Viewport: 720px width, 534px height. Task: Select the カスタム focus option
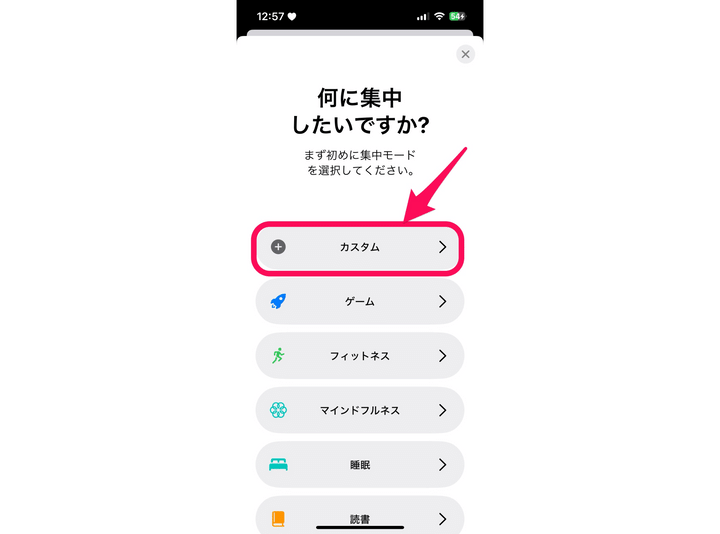coord(359,247)
